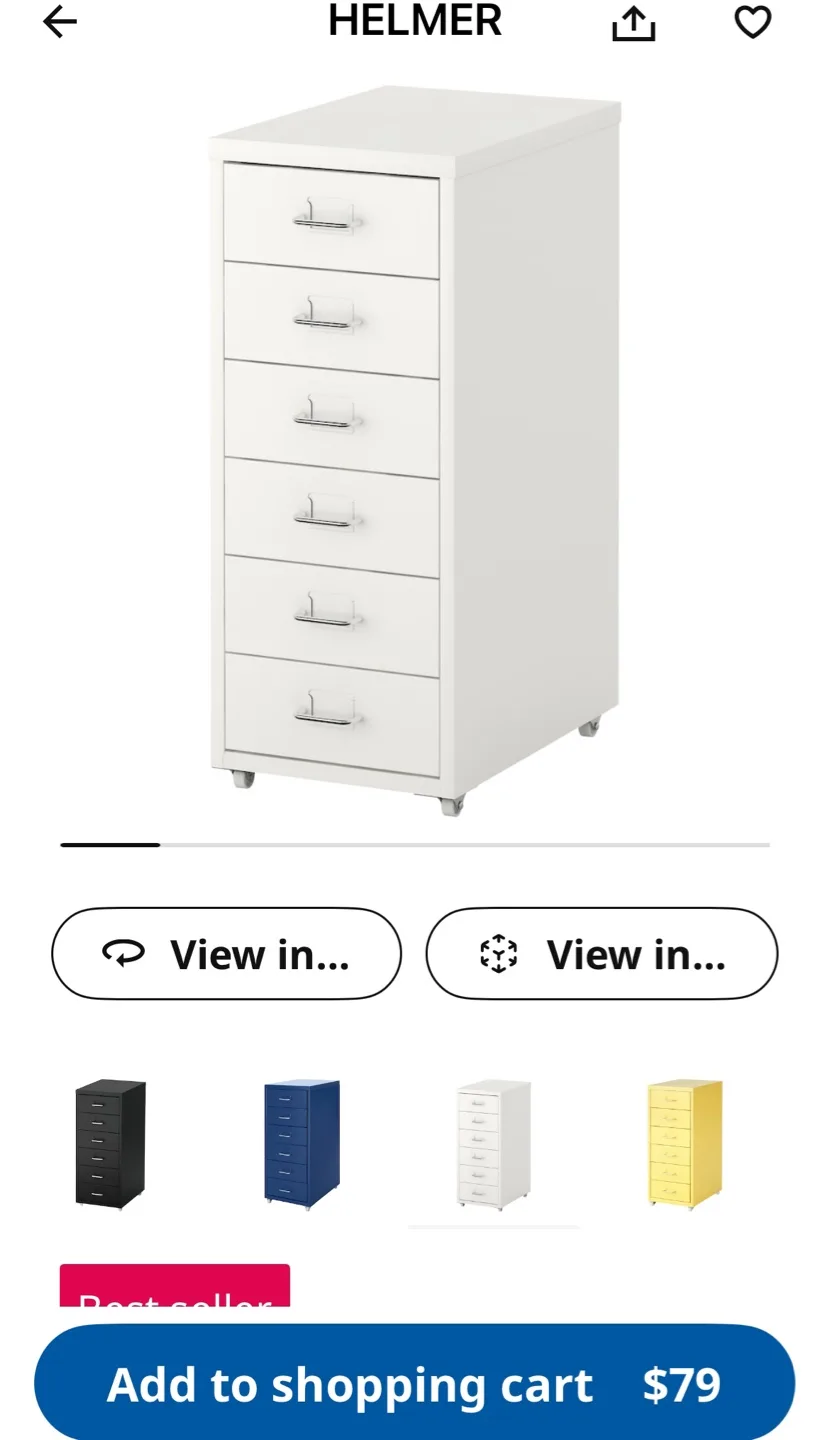
Task: Tap the 360 rotate View in button
Action: pyautogui.click(x=226, y=954)
